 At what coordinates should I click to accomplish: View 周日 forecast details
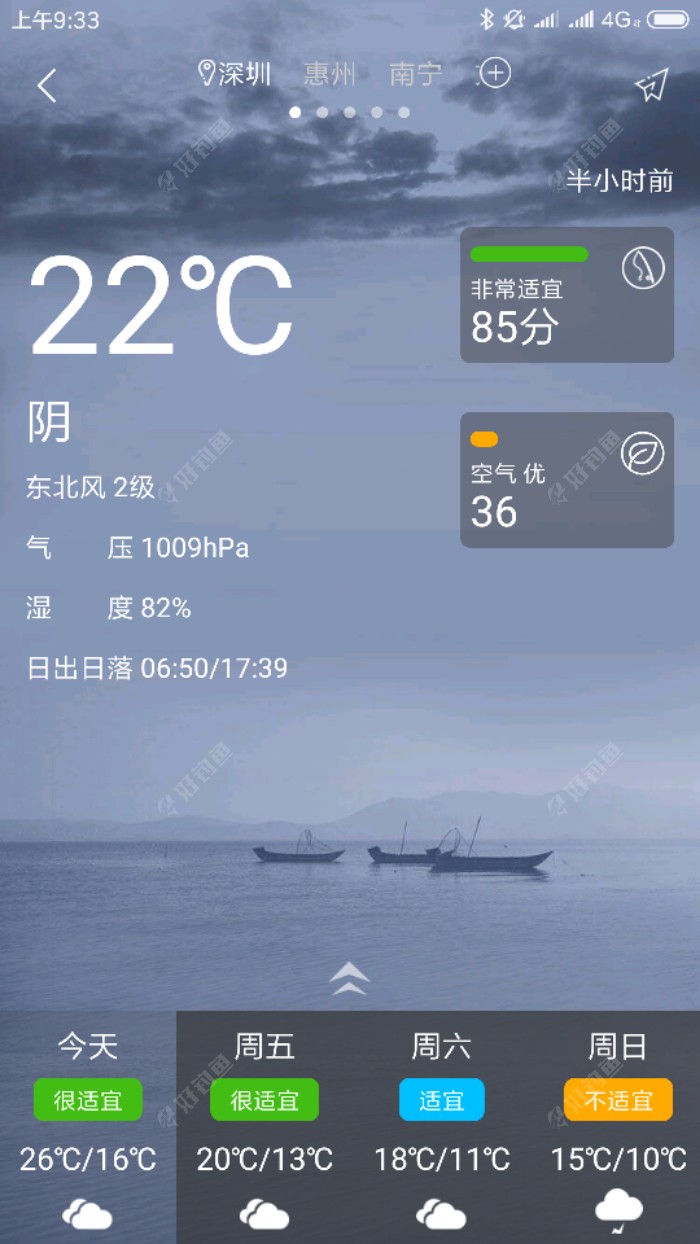click(617, 1127)
